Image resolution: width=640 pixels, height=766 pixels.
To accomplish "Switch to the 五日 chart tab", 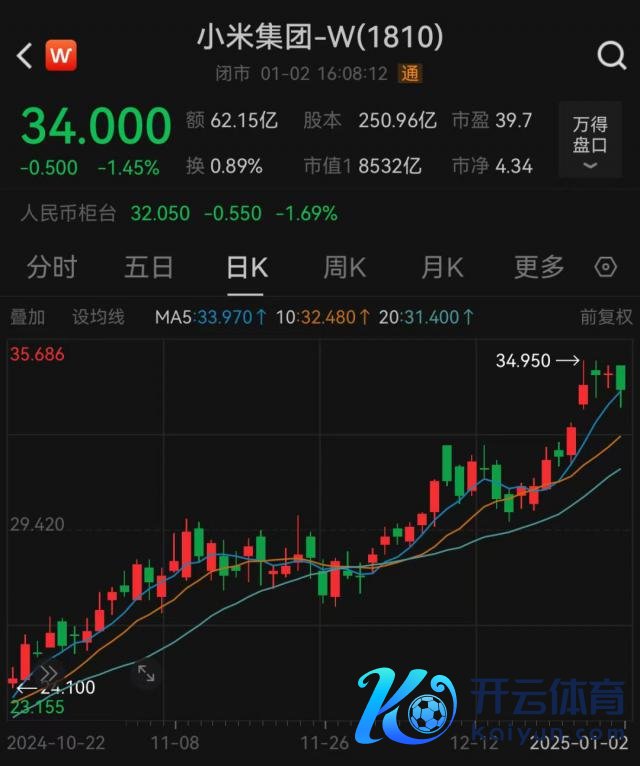I will click(x=149, y=267).
